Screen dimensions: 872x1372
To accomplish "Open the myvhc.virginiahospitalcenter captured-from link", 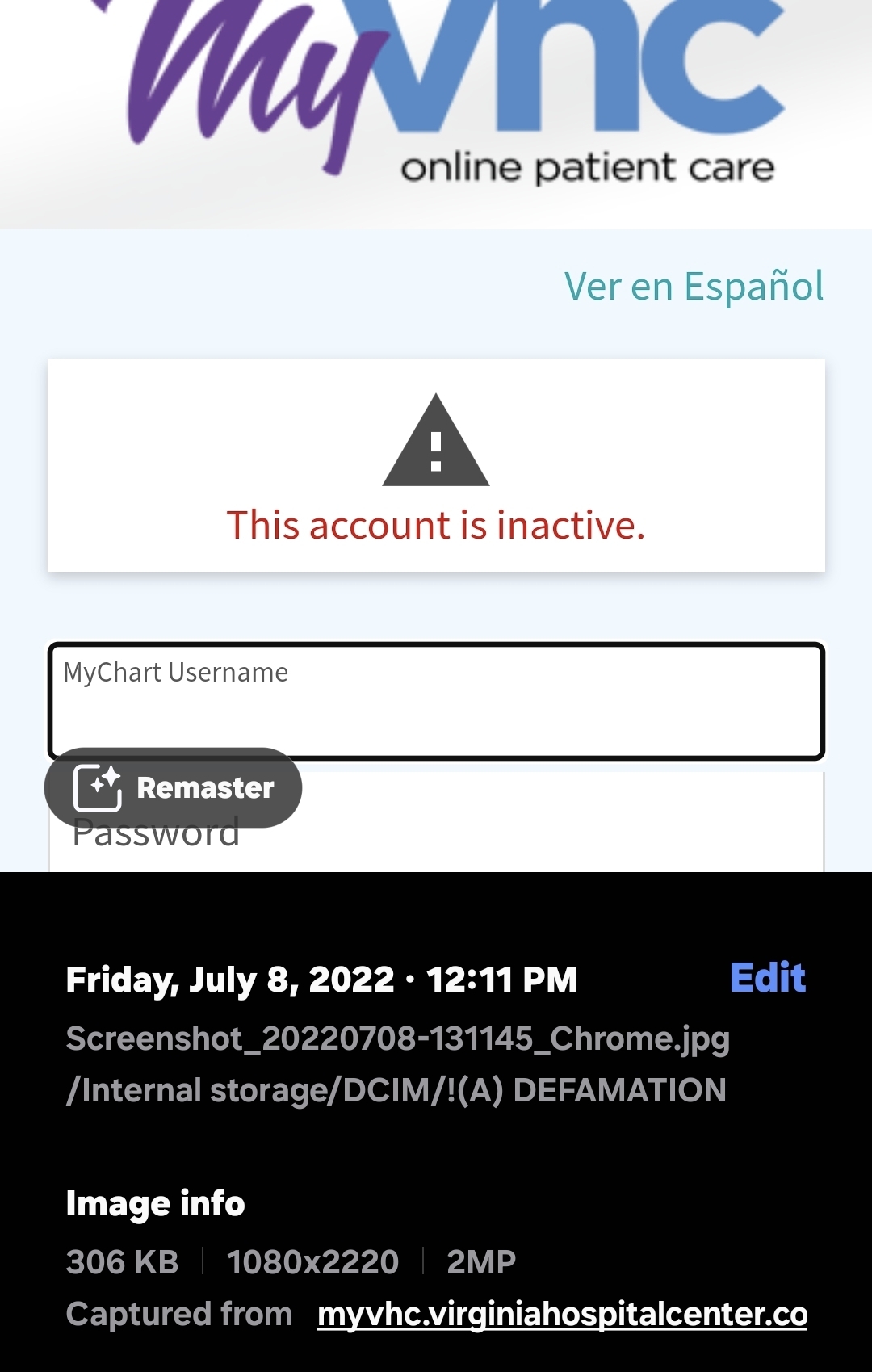I will pos(562,1314).
